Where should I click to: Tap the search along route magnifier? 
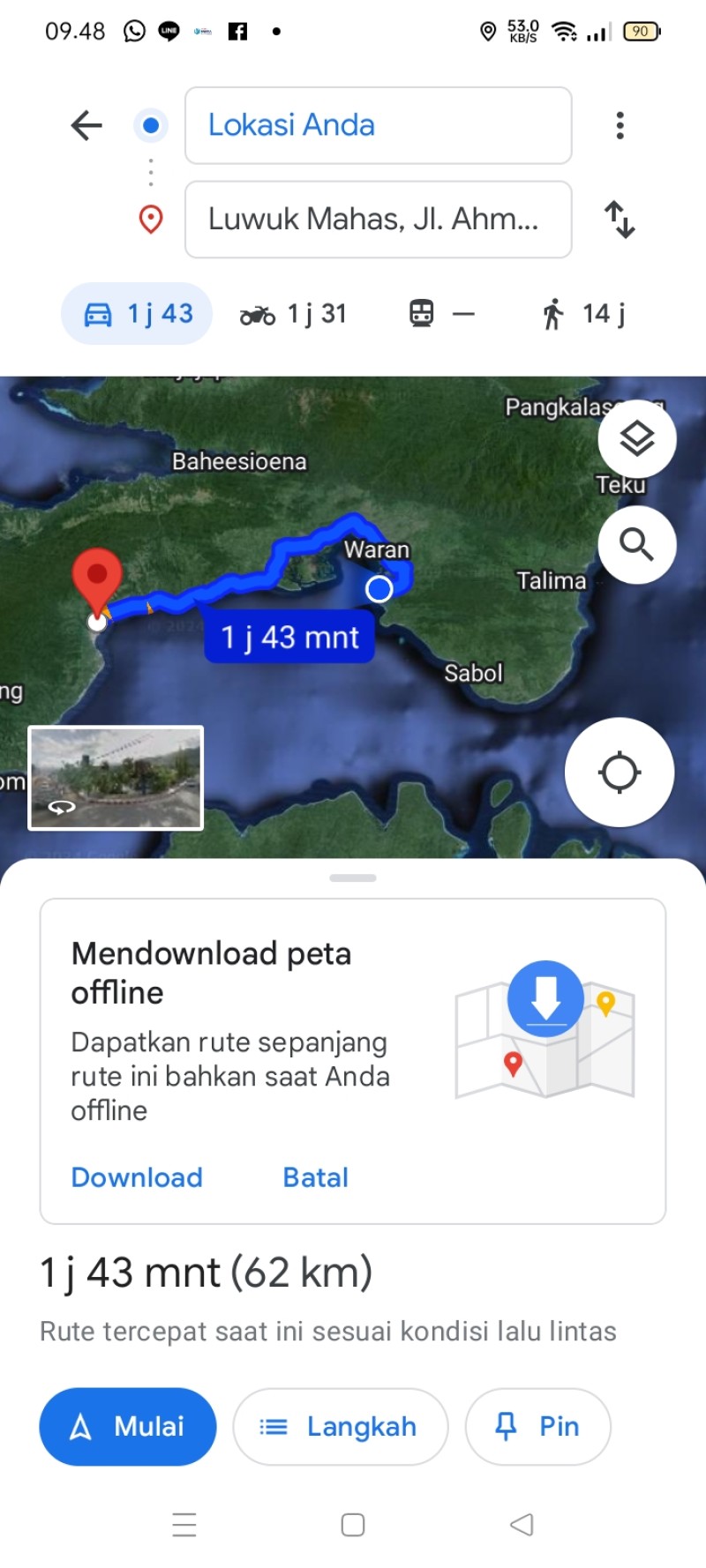[637, 545]
